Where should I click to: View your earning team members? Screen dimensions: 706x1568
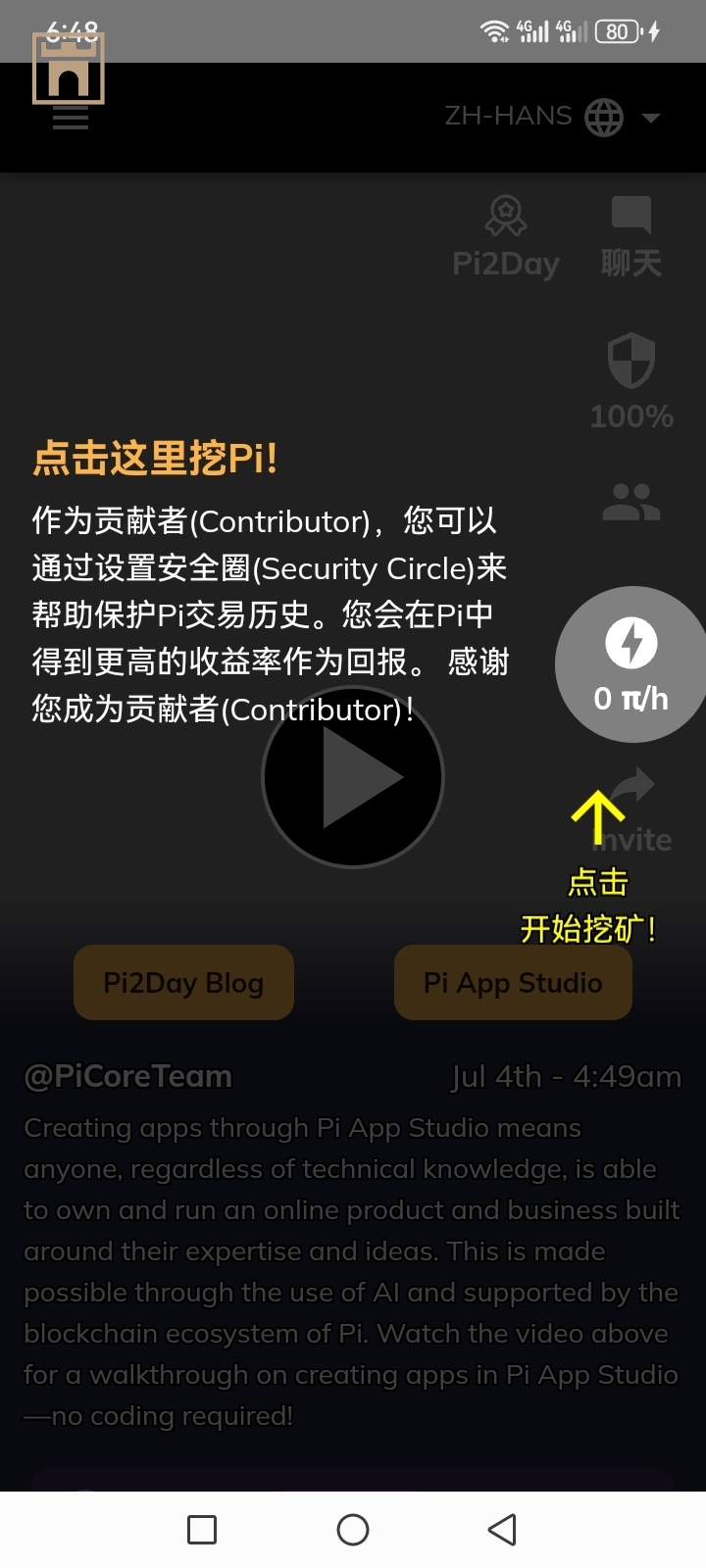coord(631,502)
